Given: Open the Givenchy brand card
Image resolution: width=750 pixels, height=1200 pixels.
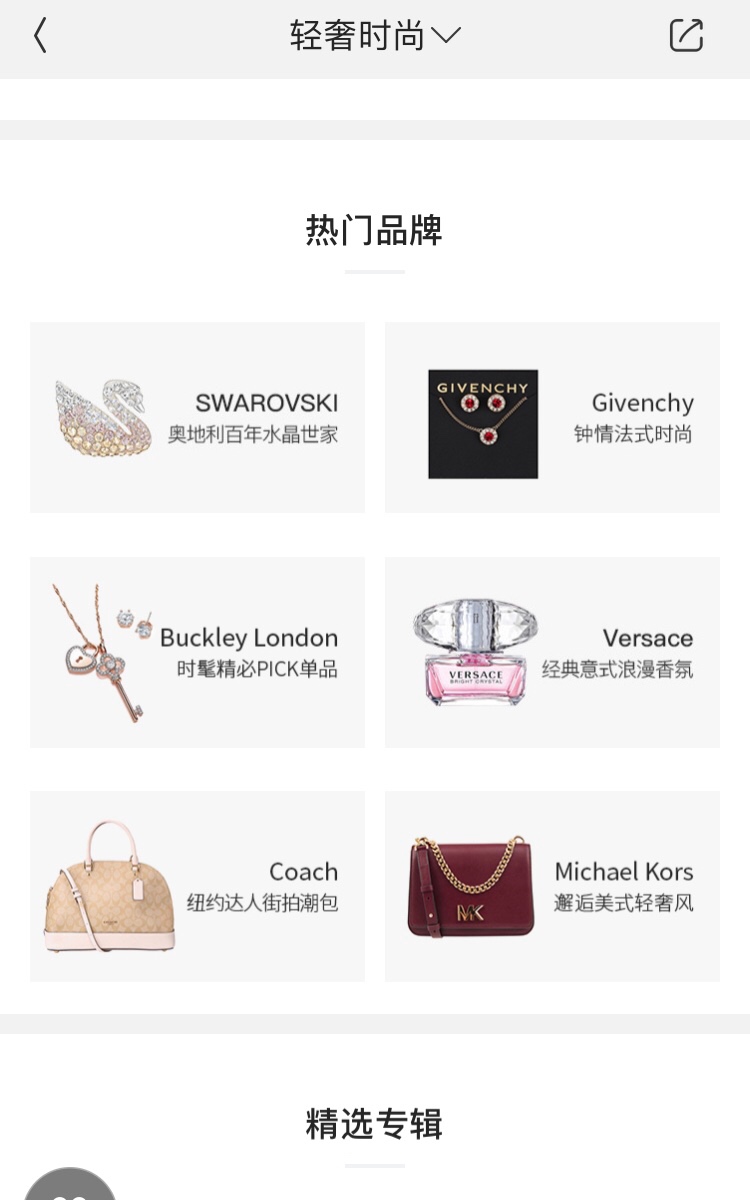Looking at the screenshot, I should [552, 417].
